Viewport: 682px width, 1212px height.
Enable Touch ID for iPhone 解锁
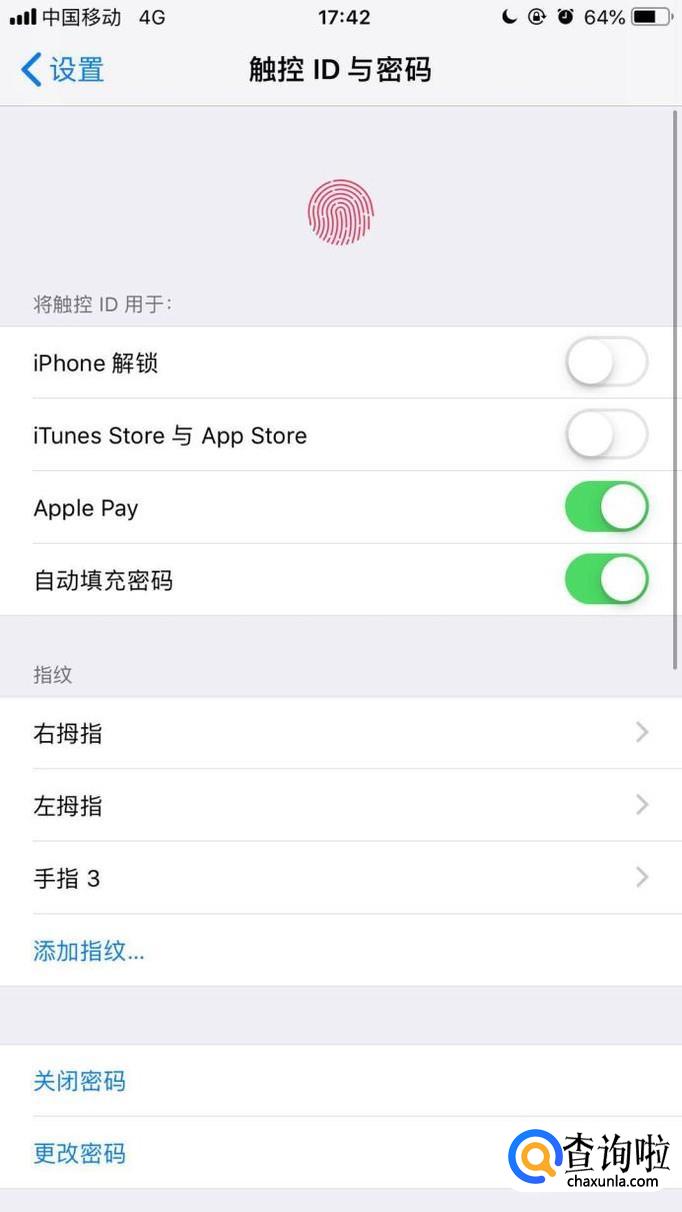point(606,363)
